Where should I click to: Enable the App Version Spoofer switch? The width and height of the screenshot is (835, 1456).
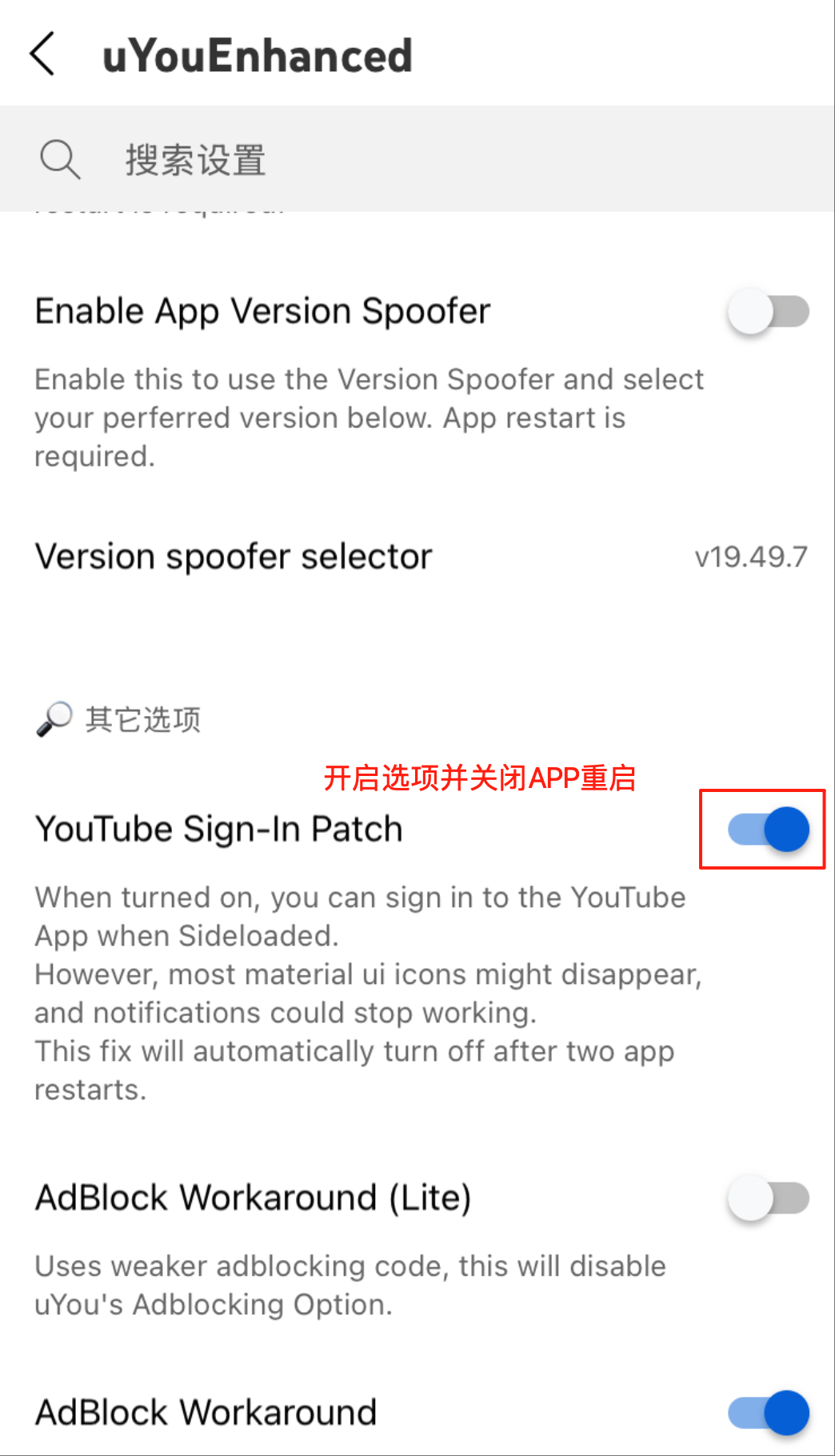point(768,311)
